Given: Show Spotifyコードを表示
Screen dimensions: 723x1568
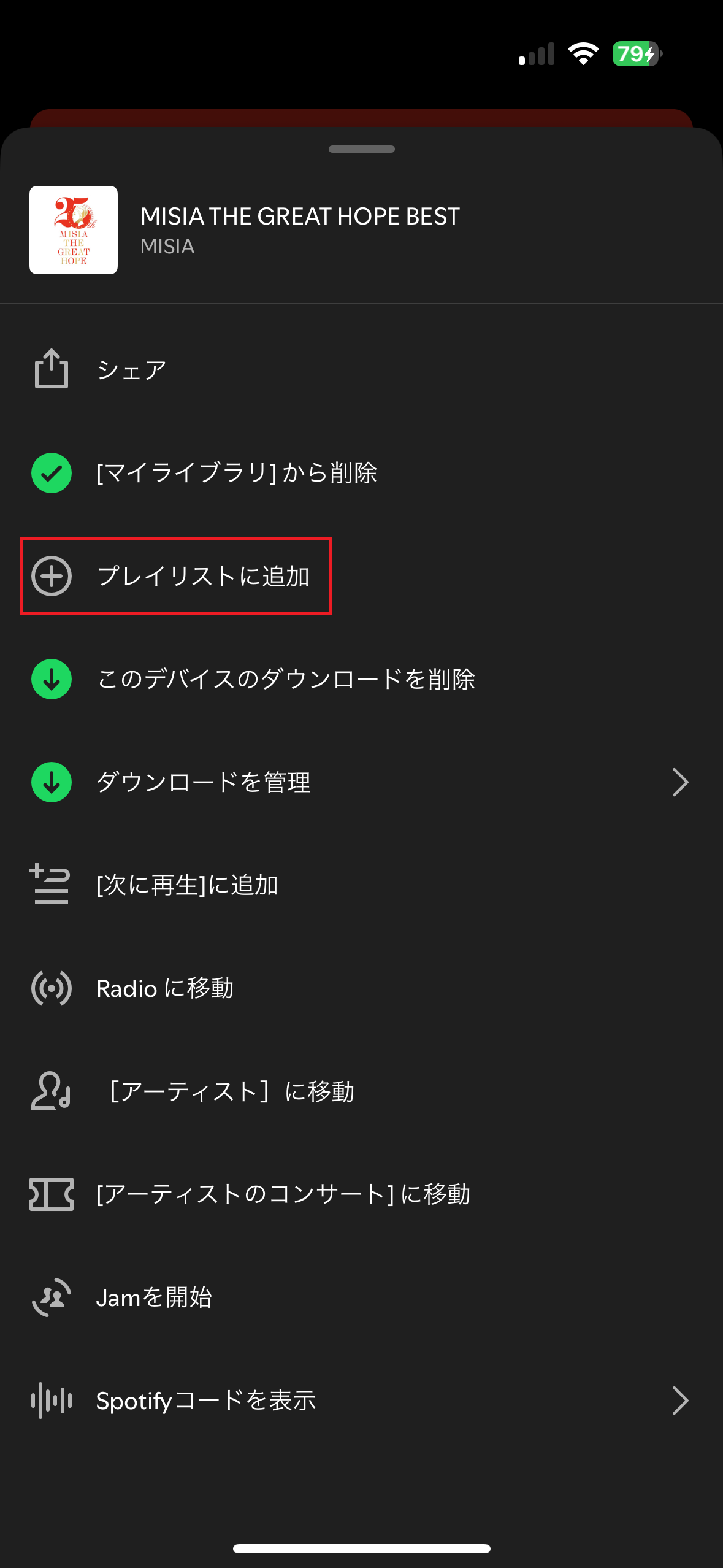Looking at the screenshot, I should (x=361, y=1401).
